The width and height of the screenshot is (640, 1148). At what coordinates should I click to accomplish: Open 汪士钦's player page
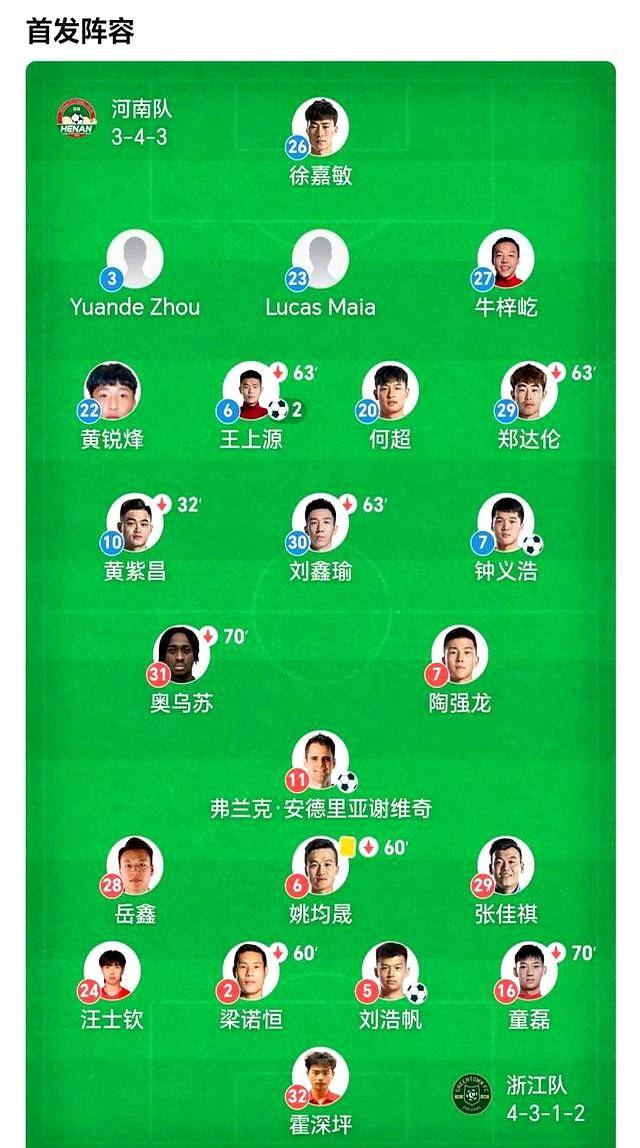112,972
